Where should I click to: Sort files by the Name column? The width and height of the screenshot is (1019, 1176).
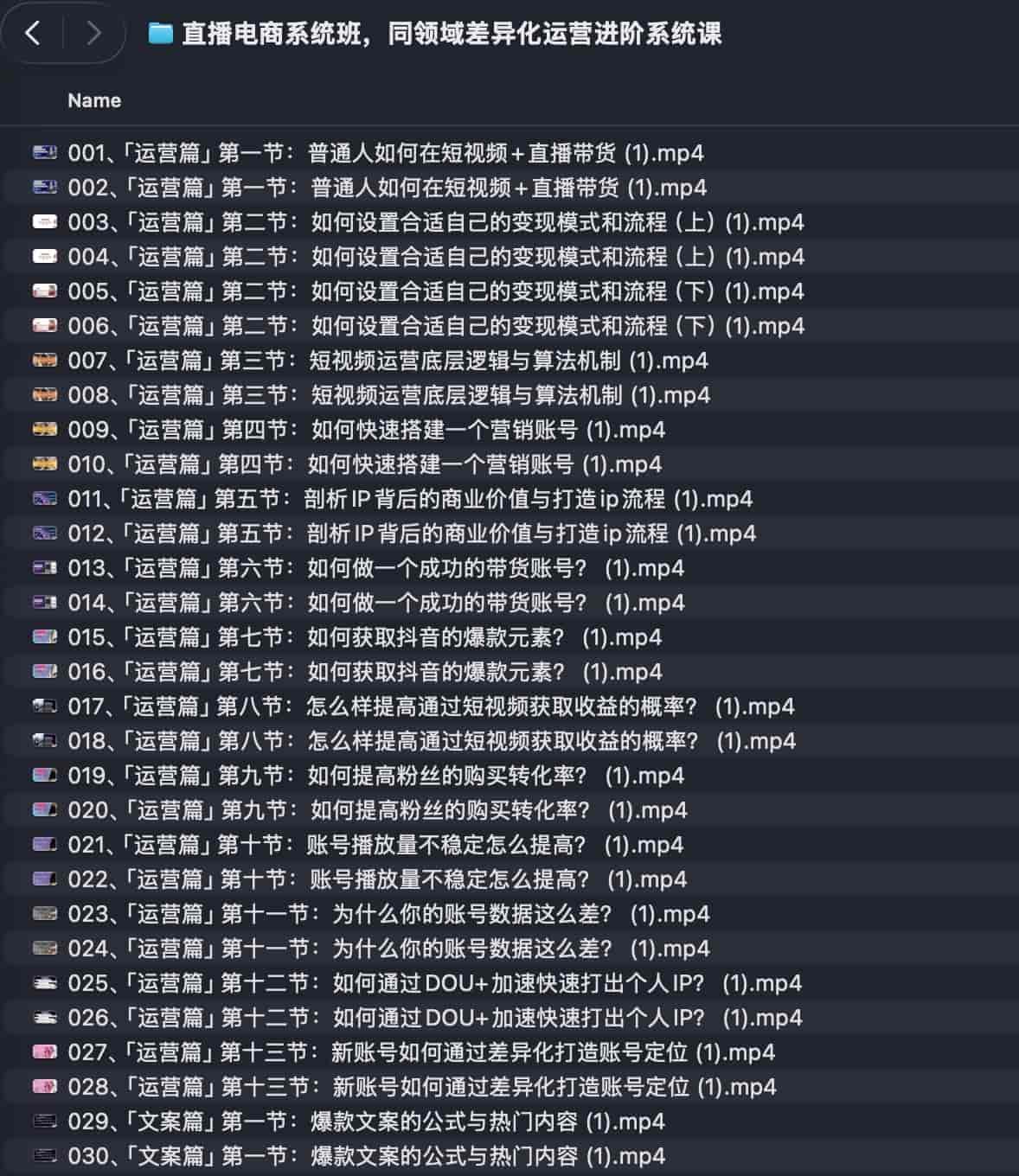pyautogui.click(x=94, y=100)
